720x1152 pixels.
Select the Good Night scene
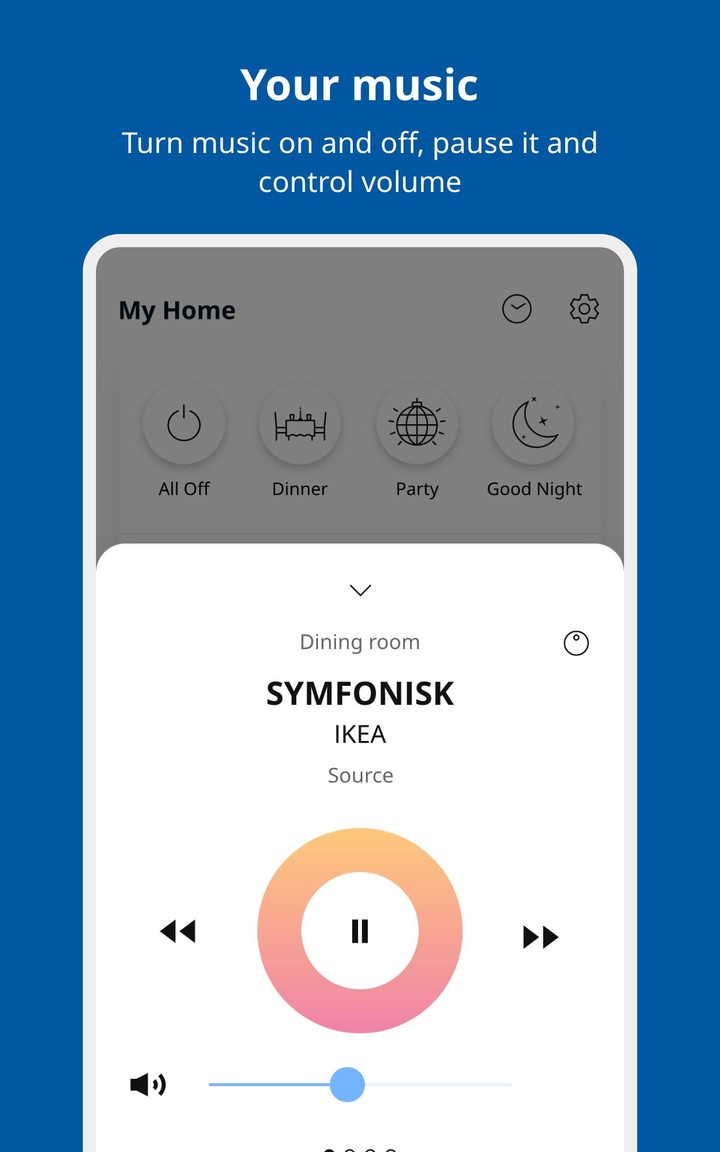click(534, 423)
